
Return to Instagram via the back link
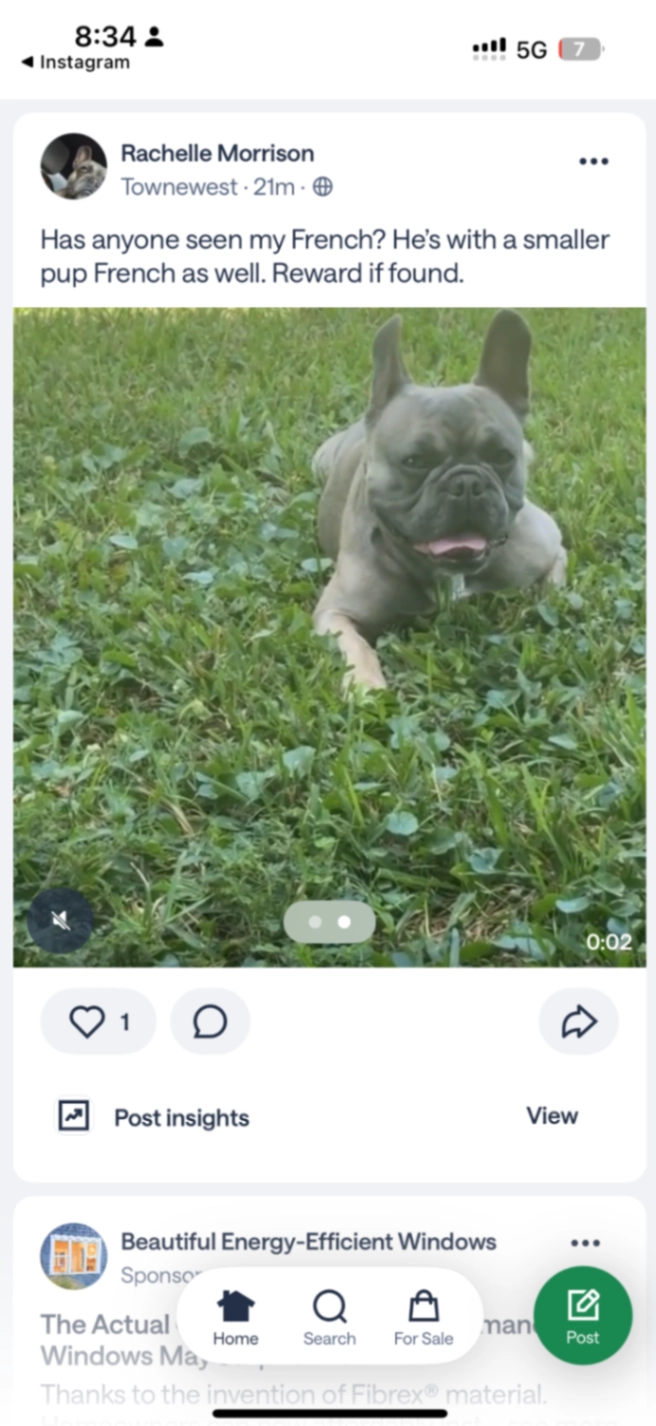point(76,62)
